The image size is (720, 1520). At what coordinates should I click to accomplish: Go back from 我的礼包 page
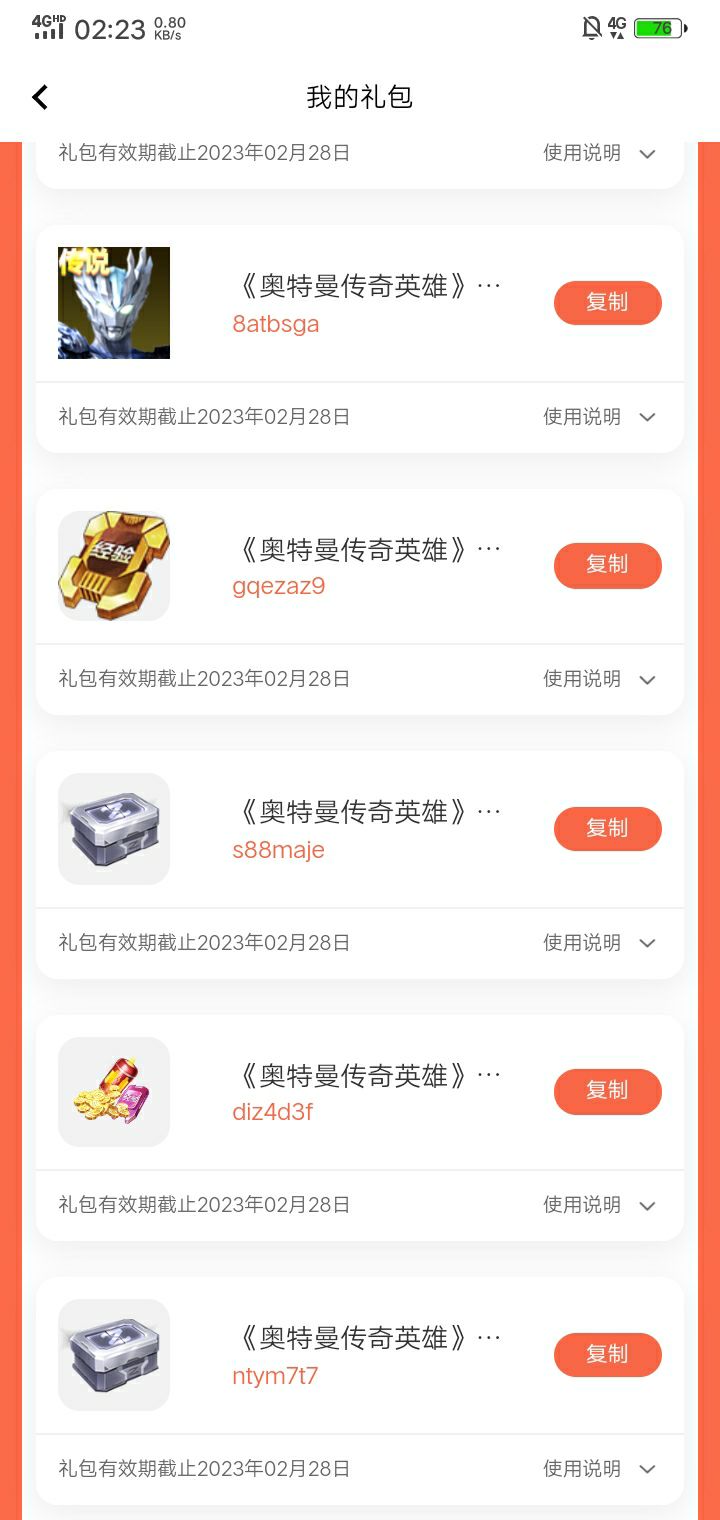pos(40,97)
